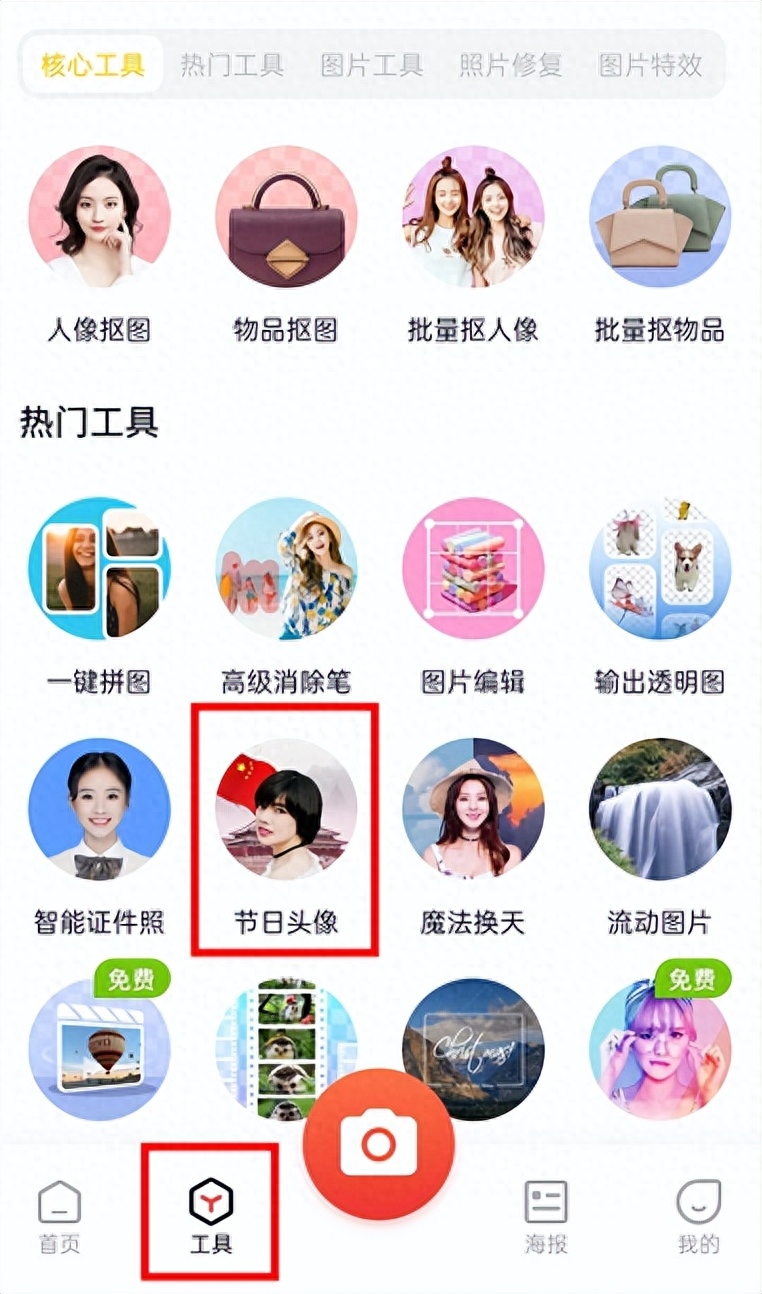Viewport: 762px width, 1294px height.
Task: Switch to the 图片特效 tab
Action: tap(650, 66)
